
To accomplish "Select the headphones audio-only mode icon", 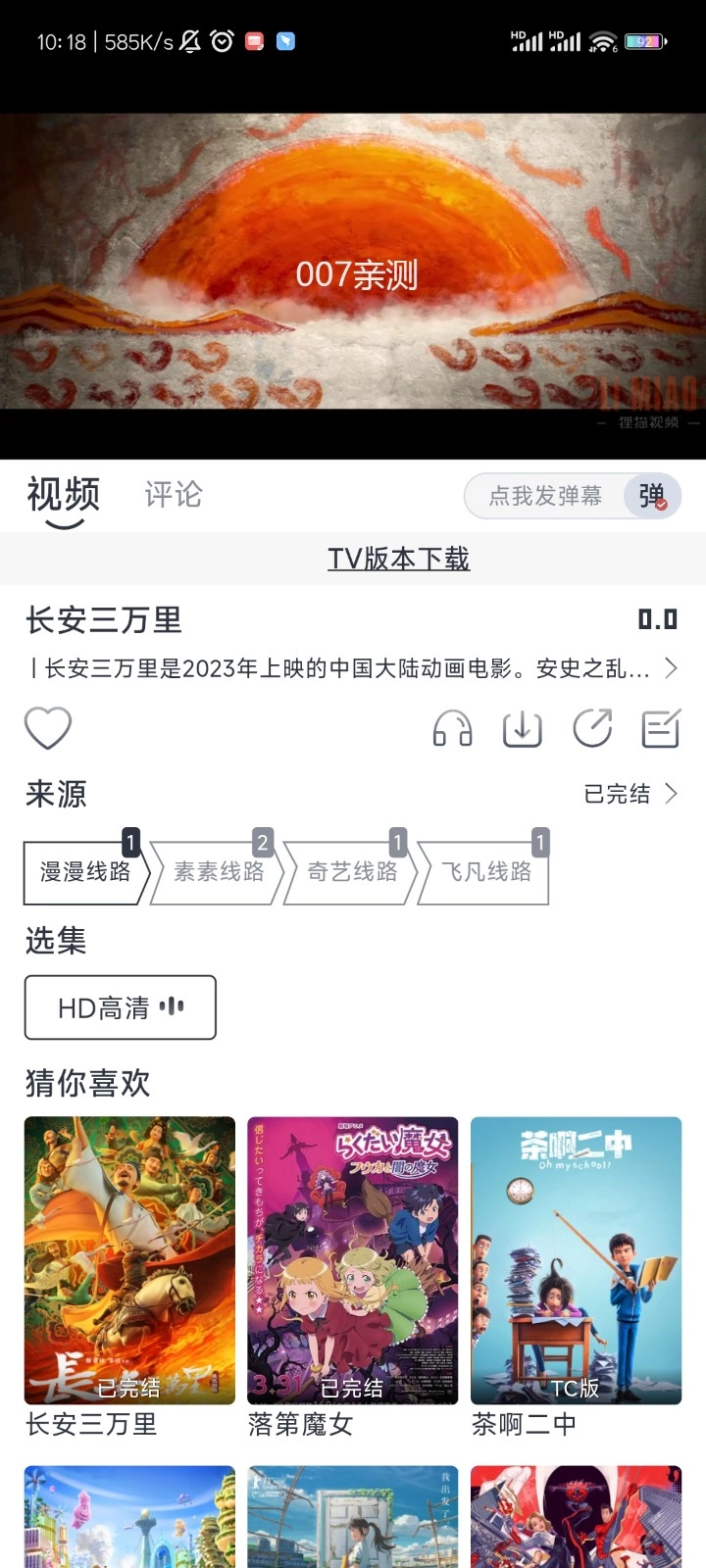I will [x=451, y=728].
